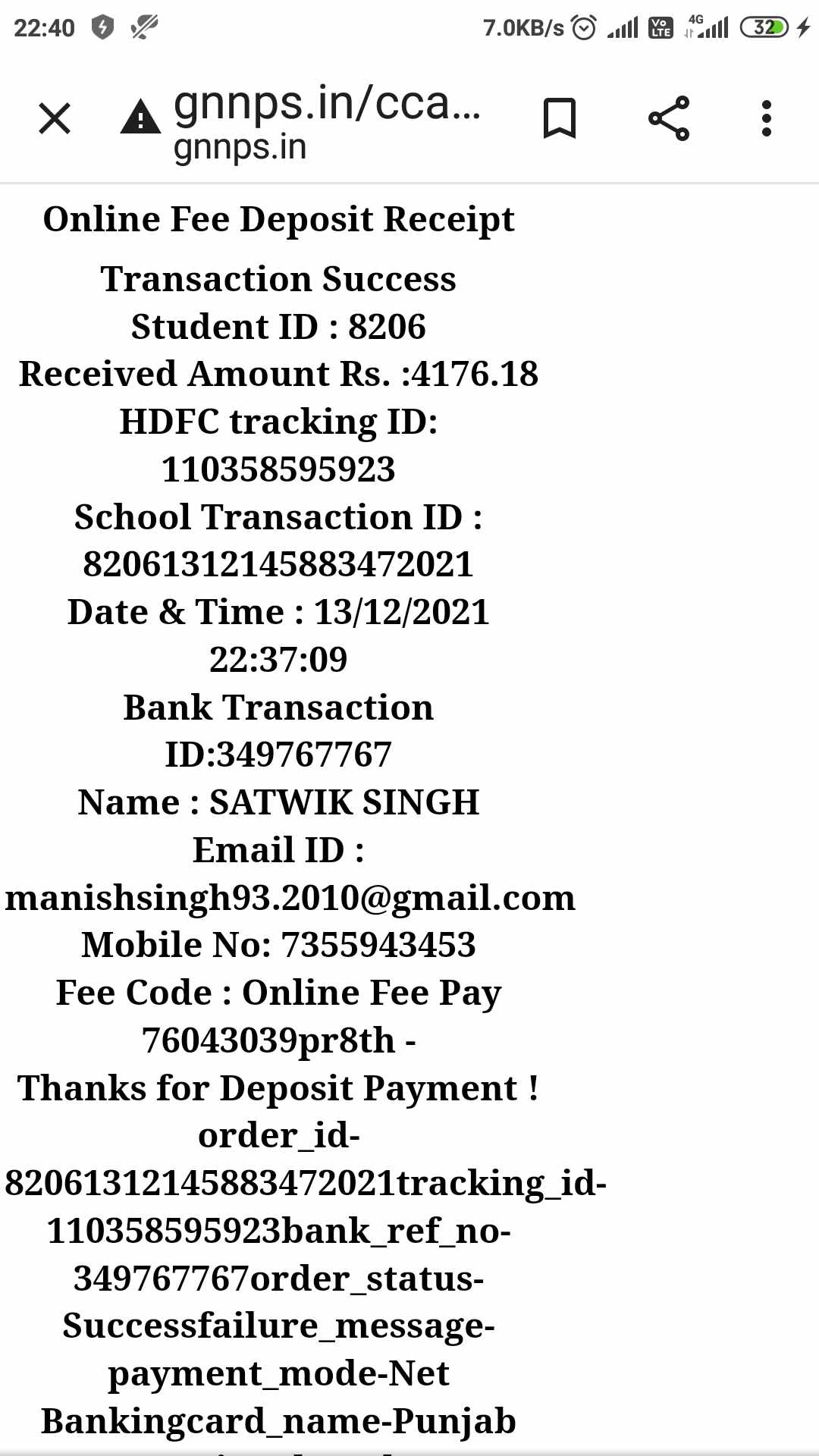Share this receipt page
Viewport: 819px width, 1456px height.
(669, 118)
